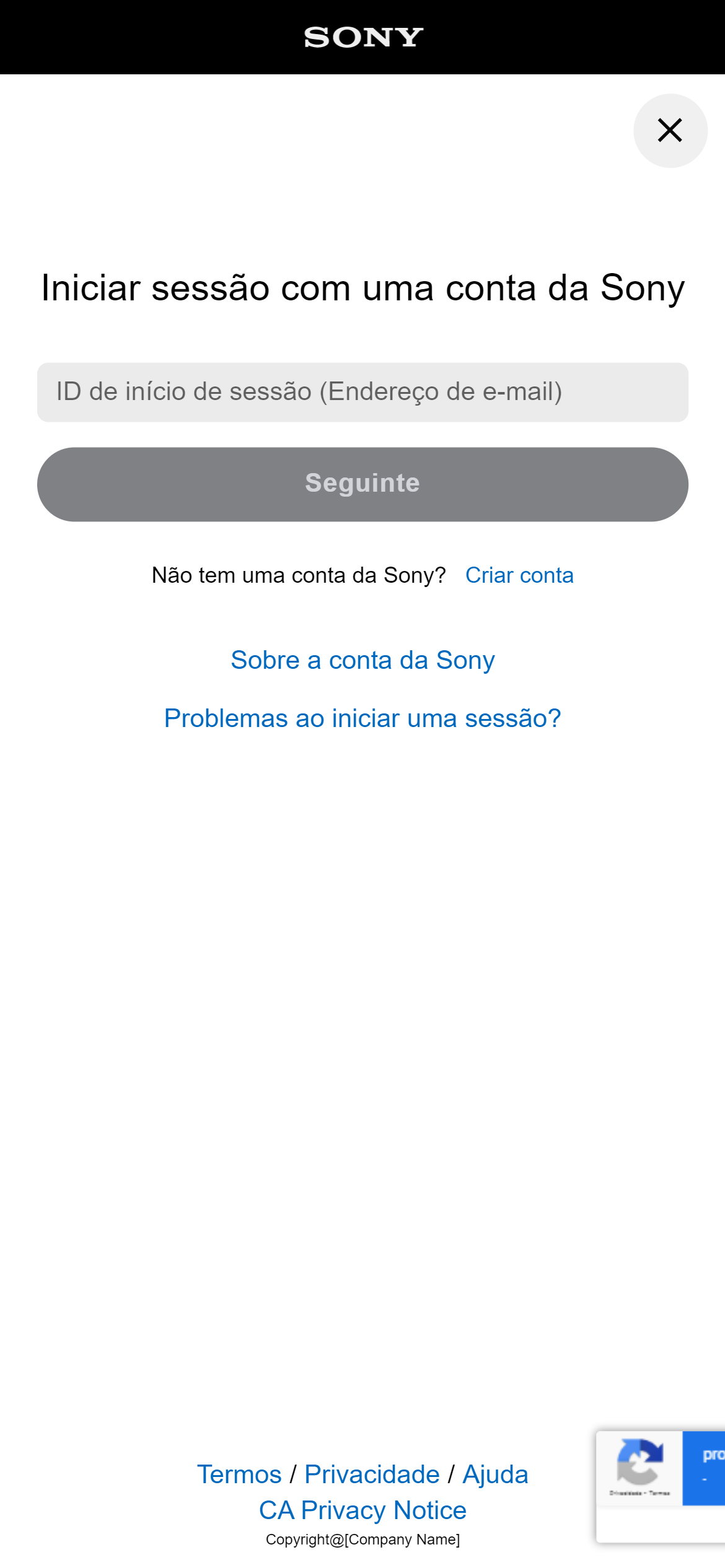Open the Criar conta link
The image size is (725, 1568).
click(x=519, y=575)
